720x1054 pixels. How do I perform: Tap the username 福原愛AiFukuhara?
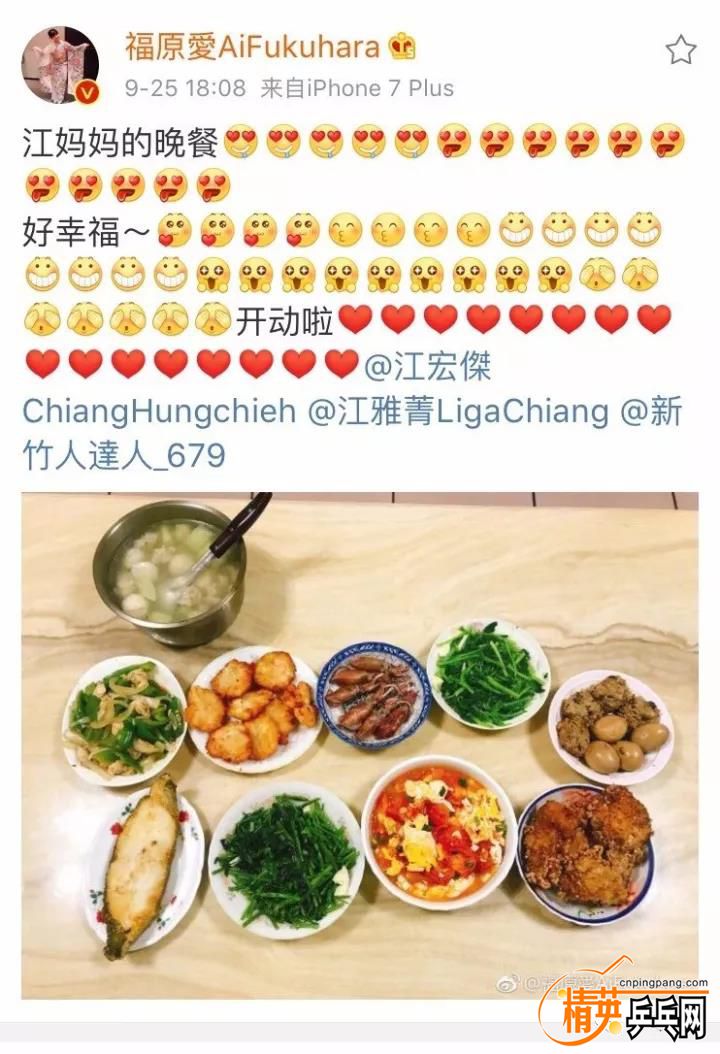click(252, 46)
